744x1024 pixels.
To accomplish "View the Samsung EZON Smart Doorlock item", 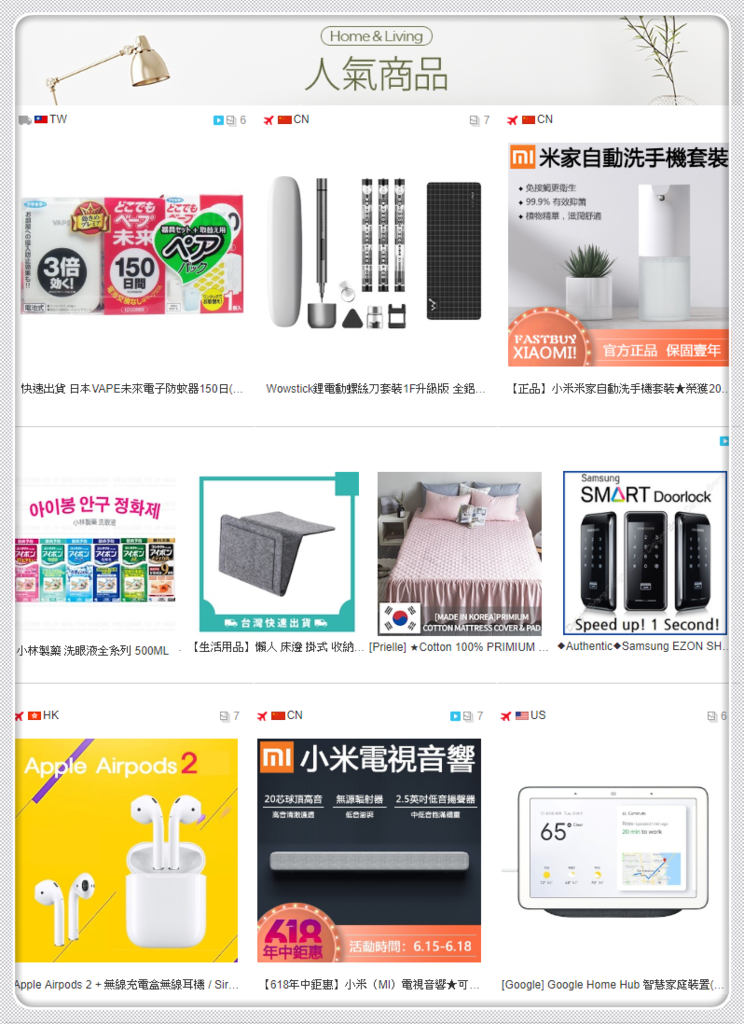I will (644, 553).
